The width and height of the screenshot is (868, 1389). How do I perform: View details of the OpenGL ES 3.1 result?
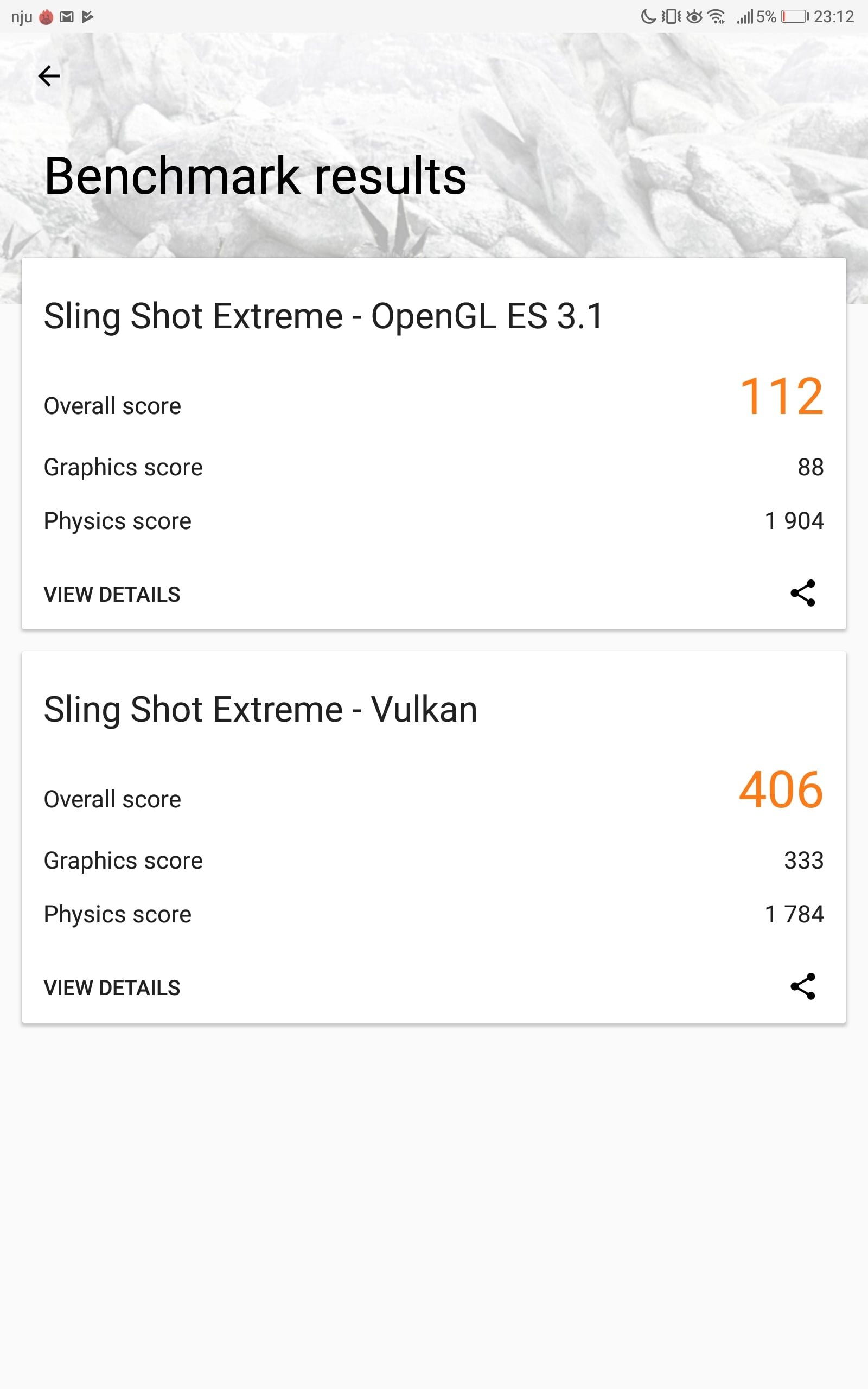tap(112, 594)
